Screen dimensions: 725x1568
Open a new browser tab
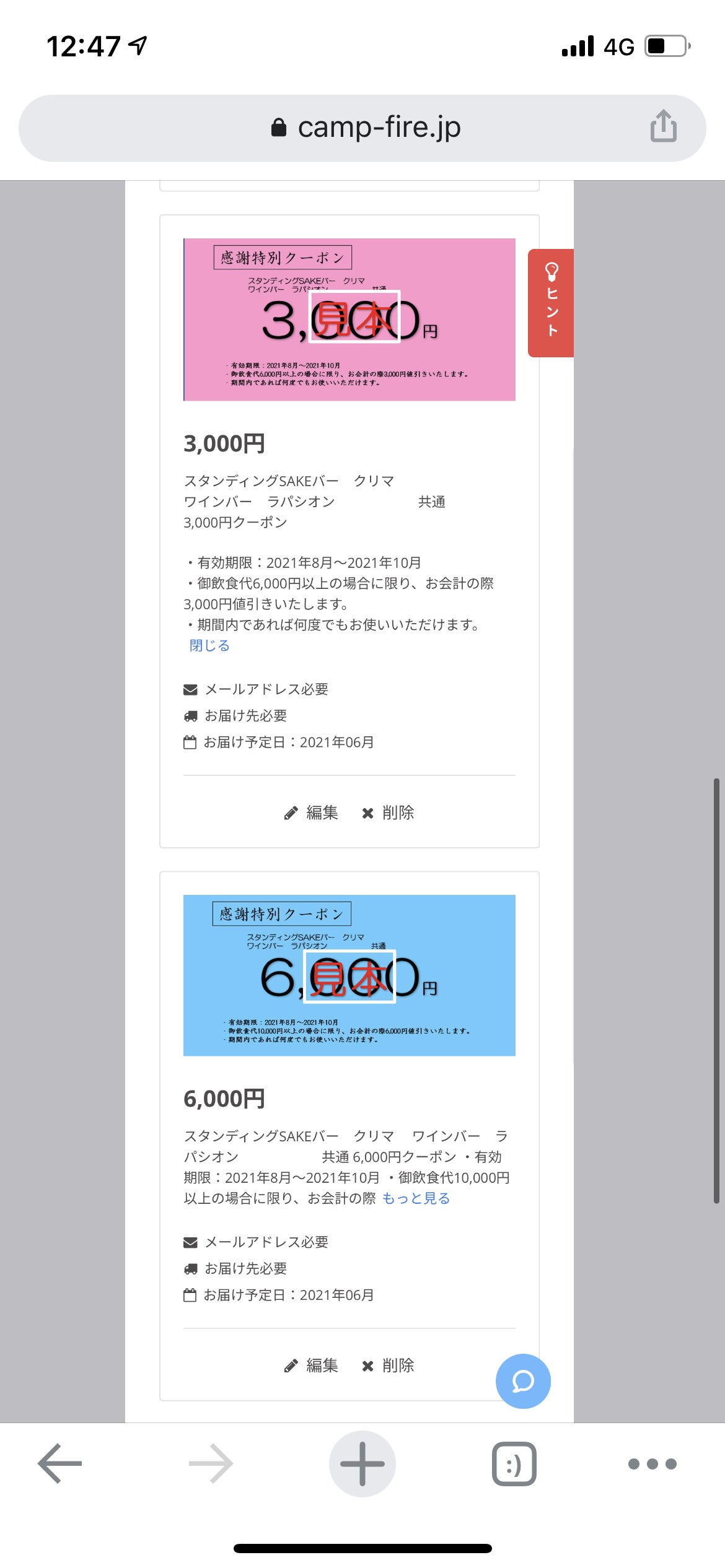(362, 1464)
